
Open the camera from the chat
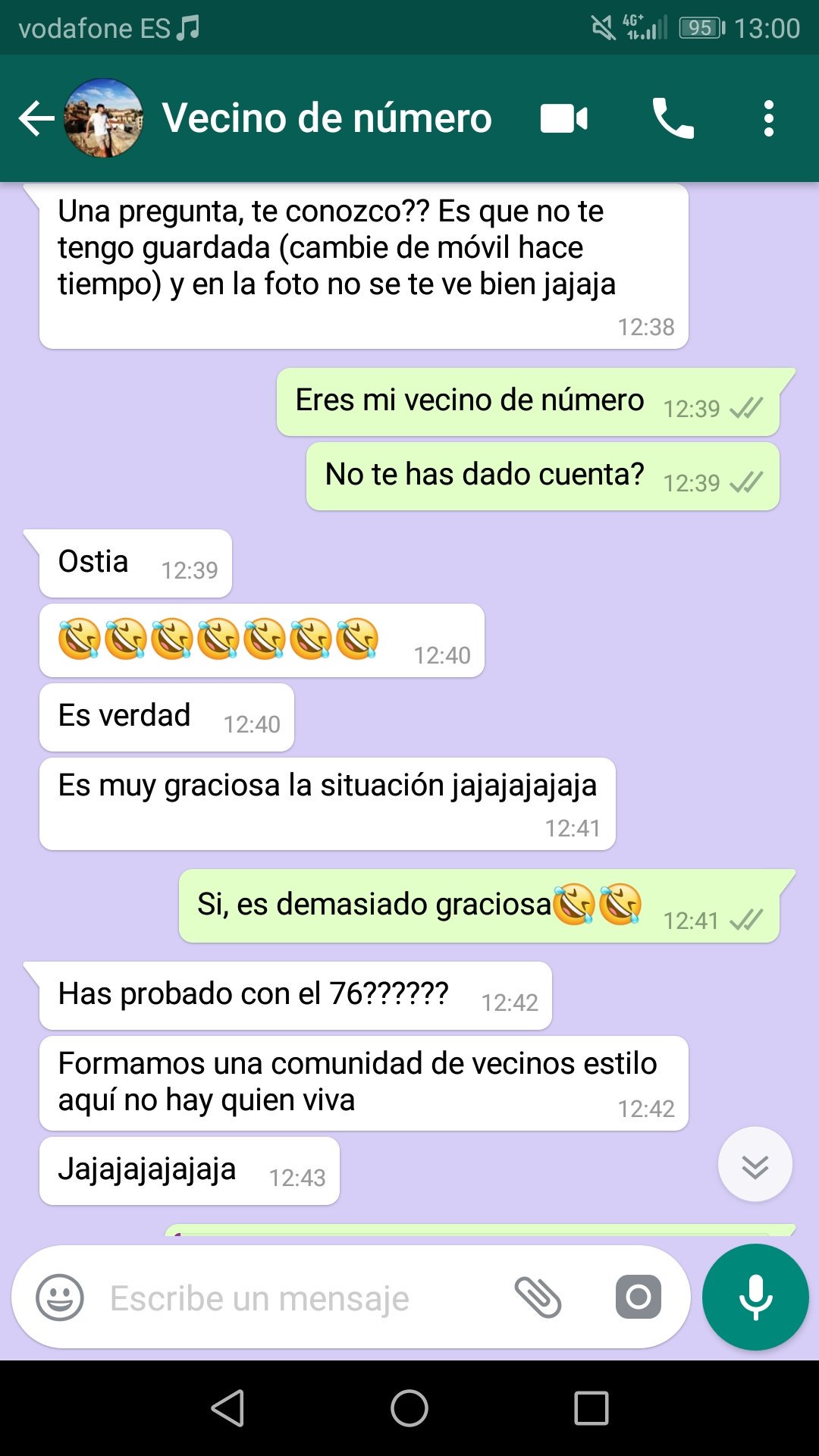(x=638, y=1298)
